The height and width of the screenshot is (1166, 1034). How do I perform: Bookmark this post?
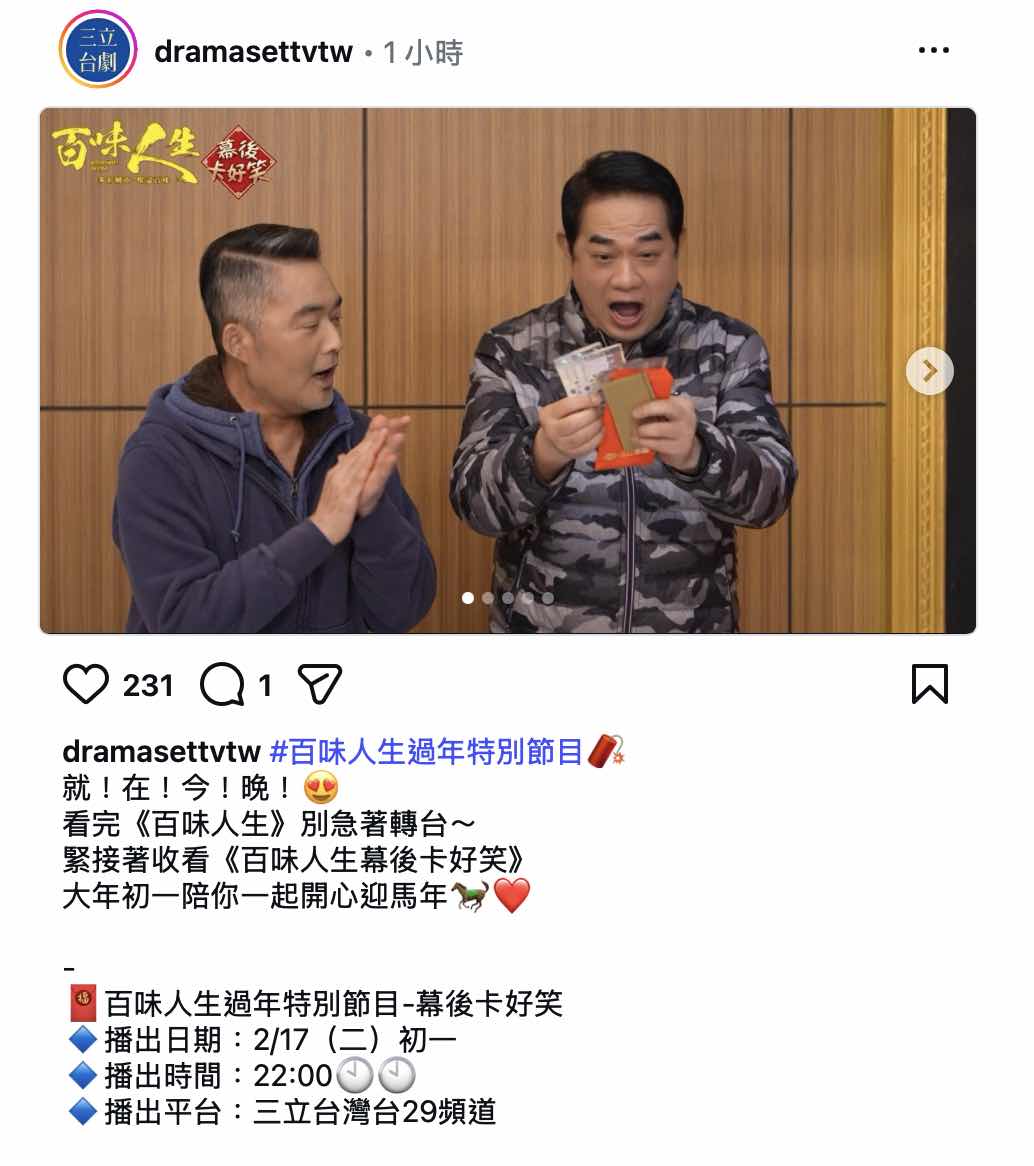[x=929, y=685]
